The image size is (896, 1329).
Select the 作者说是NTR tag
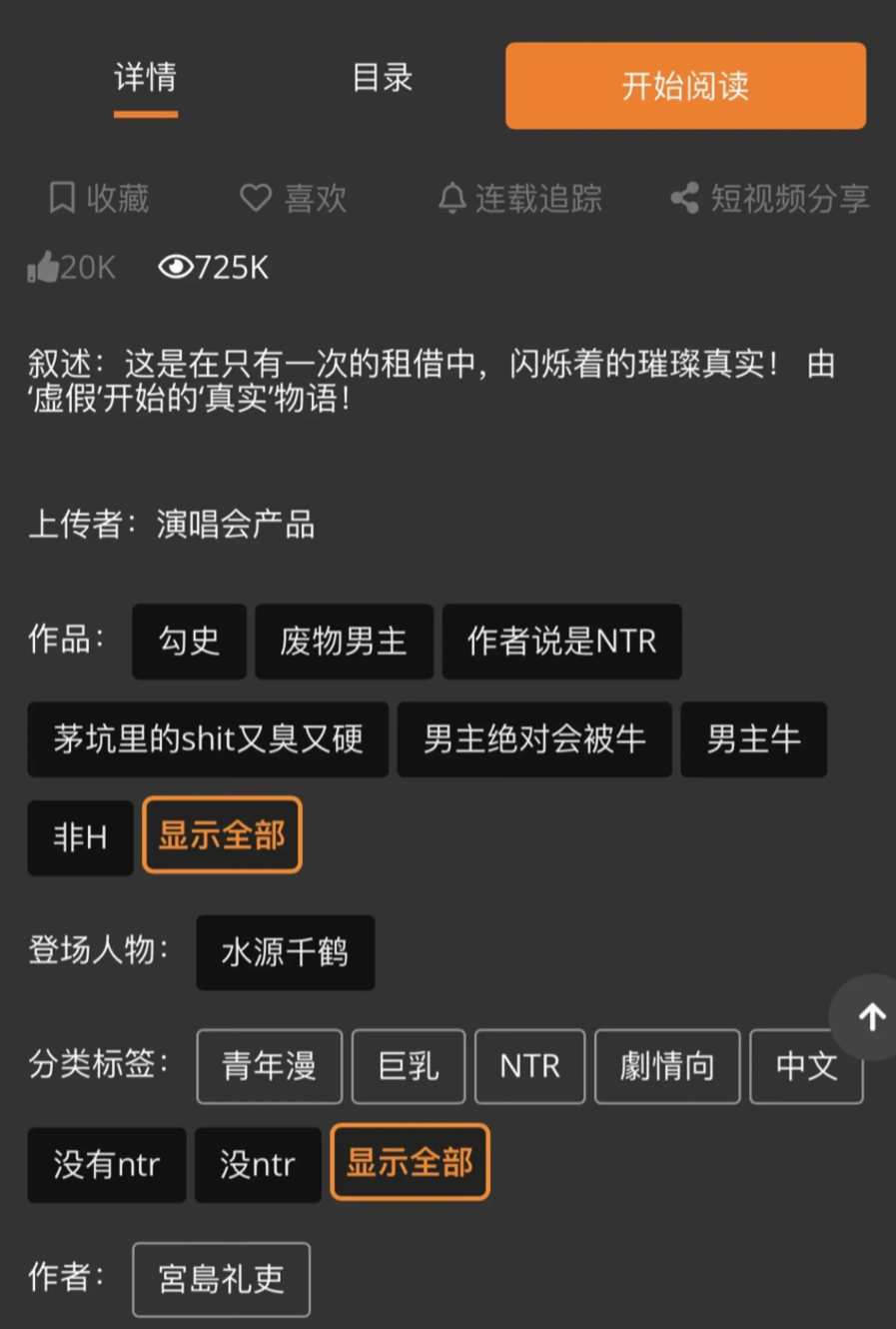click(x=561, y=642)
